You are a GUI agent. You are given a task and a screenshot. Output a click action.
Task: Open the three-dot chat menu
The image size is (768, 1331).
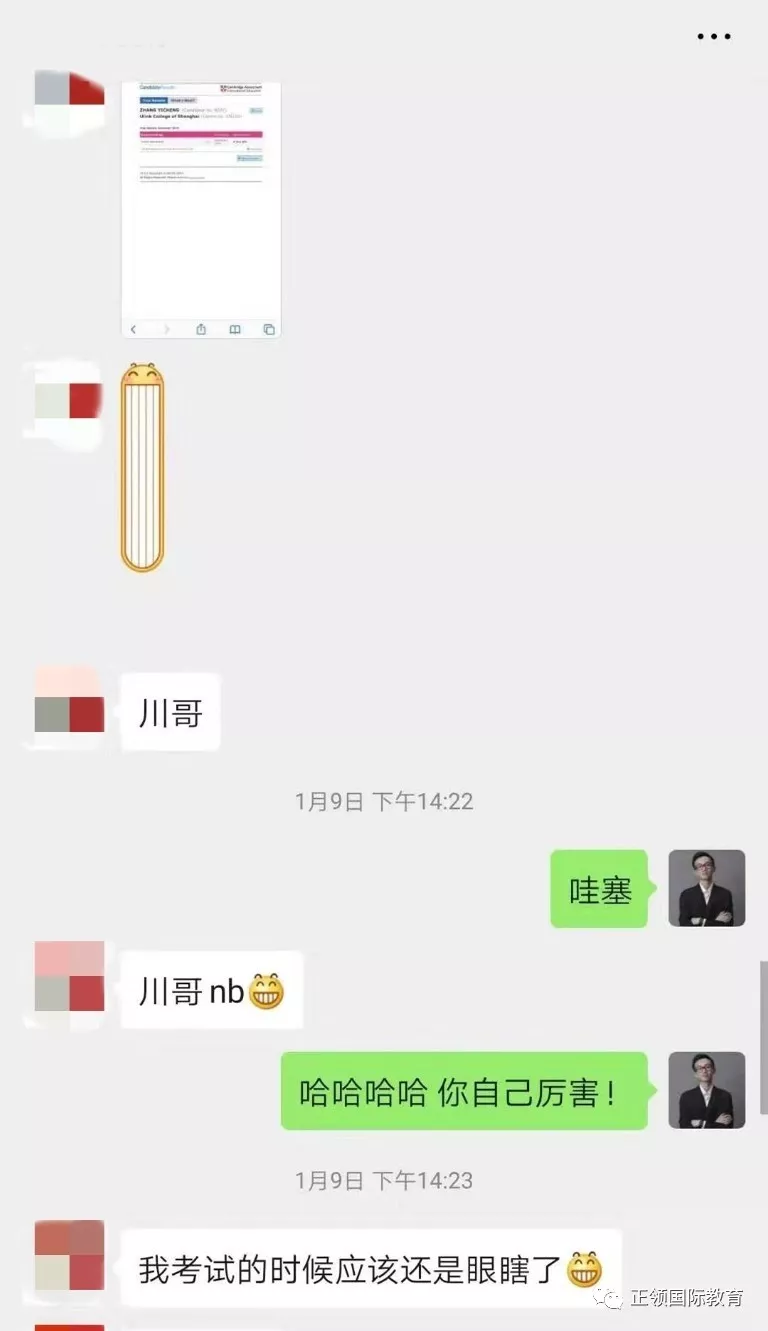pyautogui.click(x=713, y=36)
